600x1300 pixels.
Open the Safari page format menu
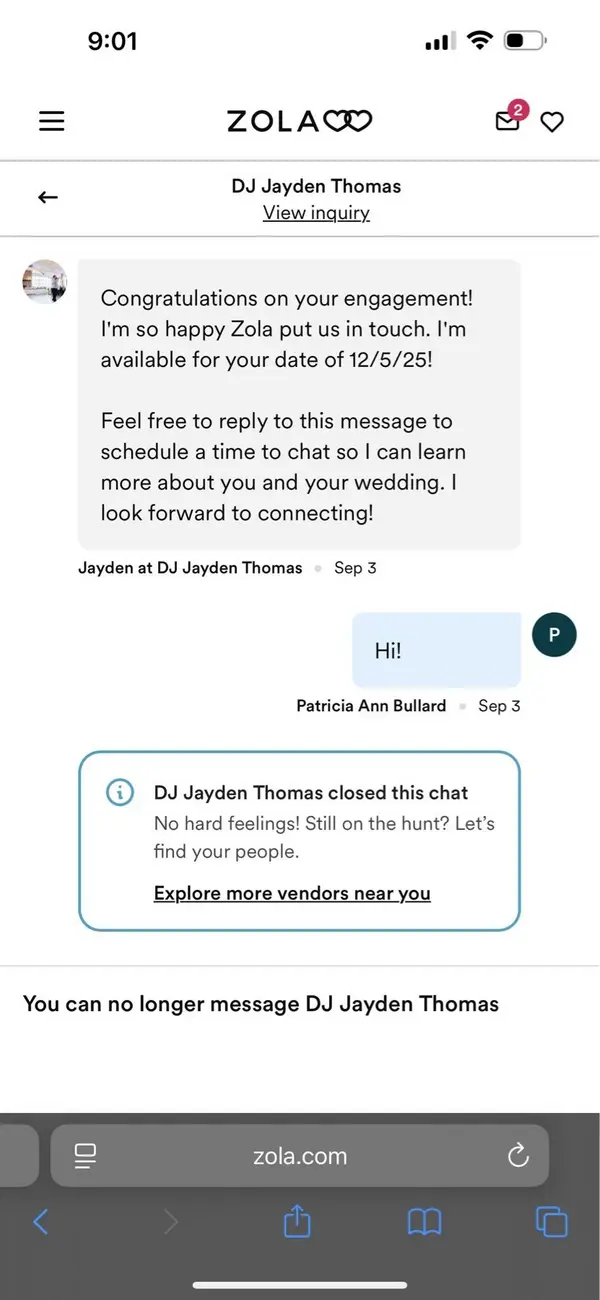click(x=85, y=1156)
